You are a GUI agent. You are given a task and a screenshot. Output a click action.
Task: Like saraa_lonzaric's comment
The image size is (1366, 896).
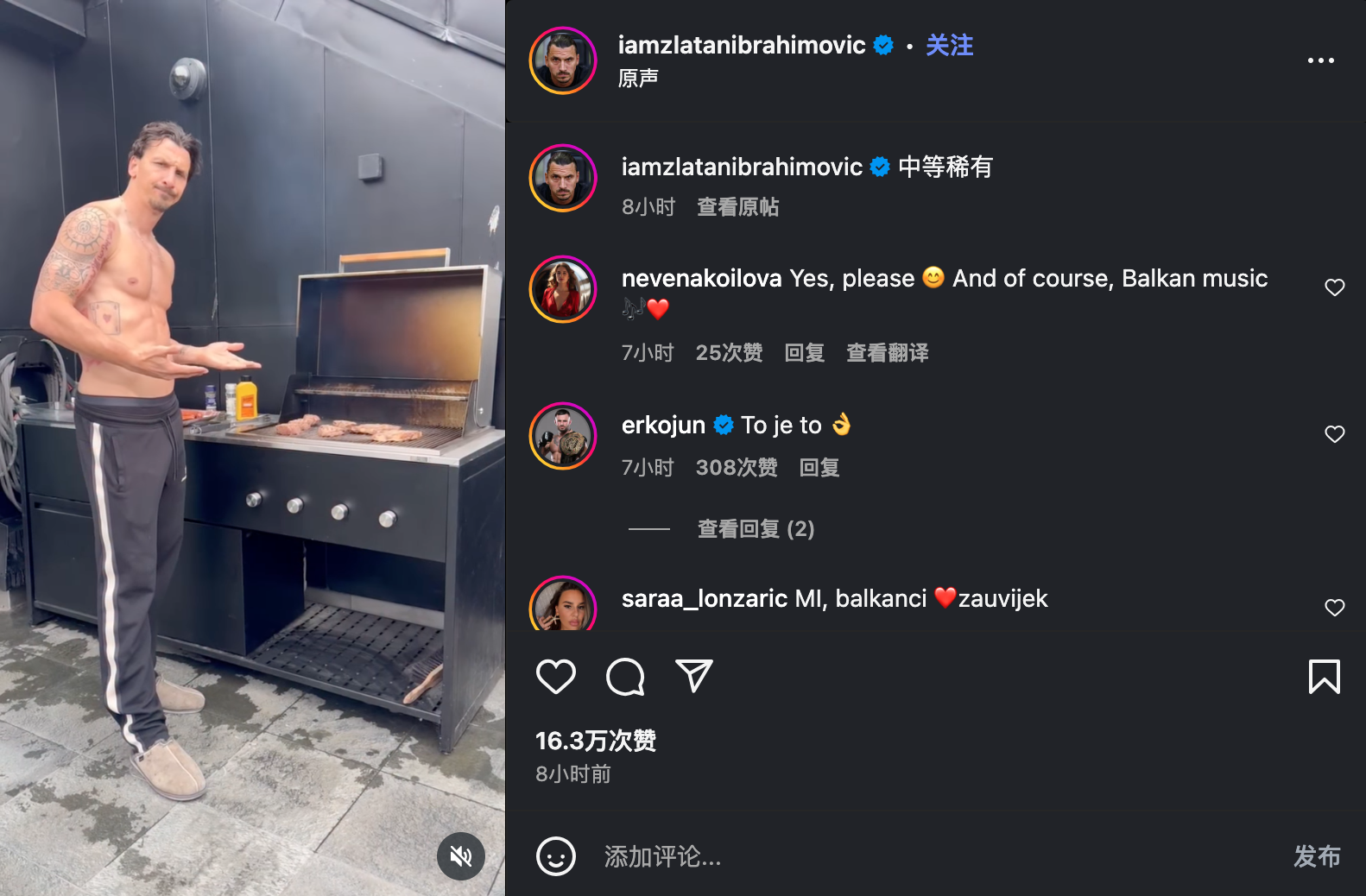point(1334,608)
